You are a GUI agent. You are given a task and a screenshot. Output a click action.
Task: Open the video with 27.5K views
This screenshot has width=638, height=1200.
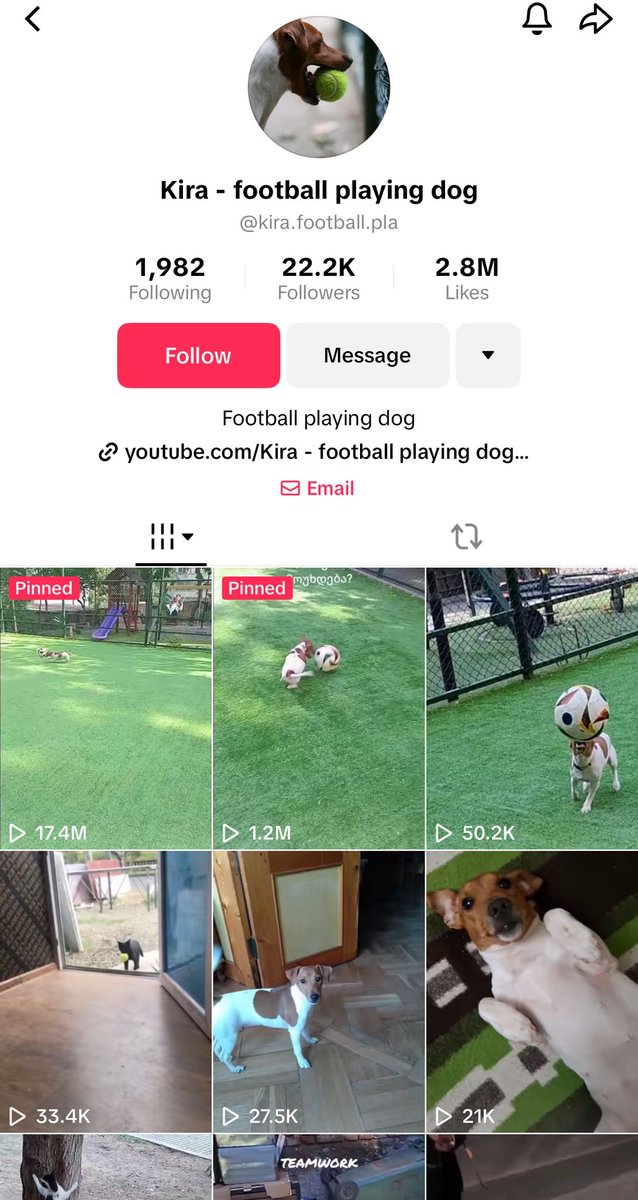point(319,990)
